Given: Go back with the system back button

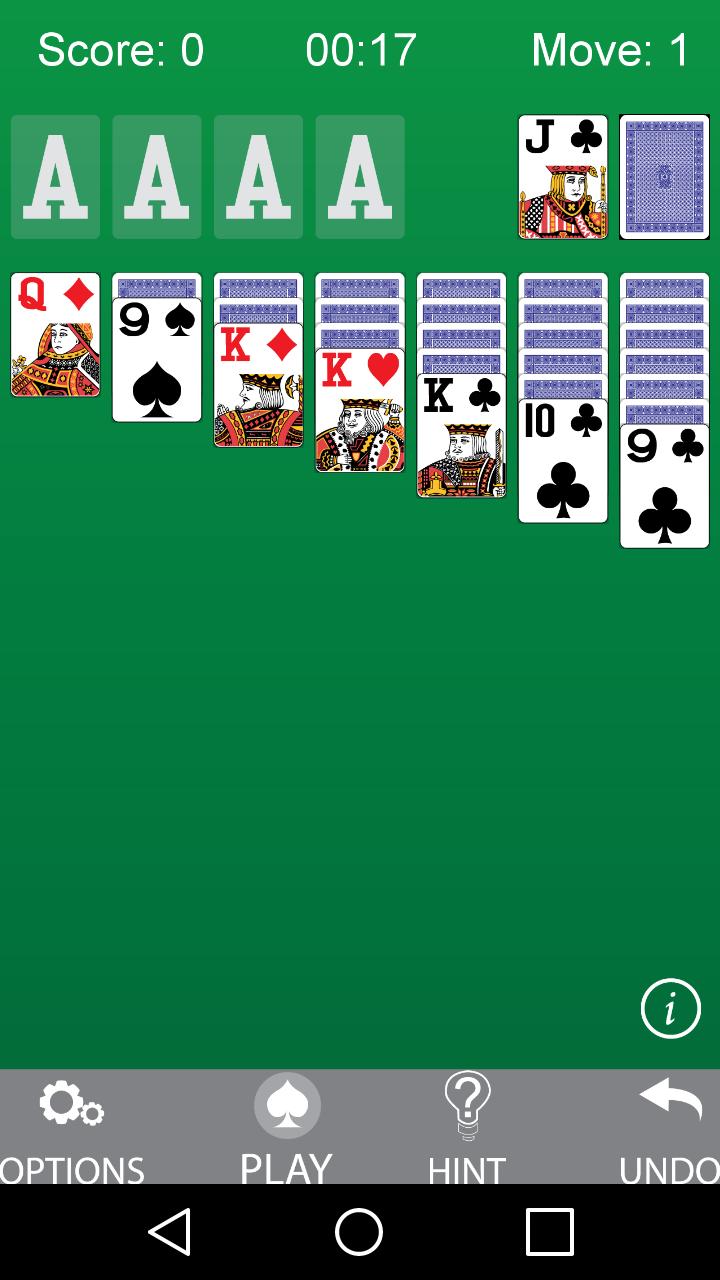Looking at the screenshot, I should click(168, 1231).
